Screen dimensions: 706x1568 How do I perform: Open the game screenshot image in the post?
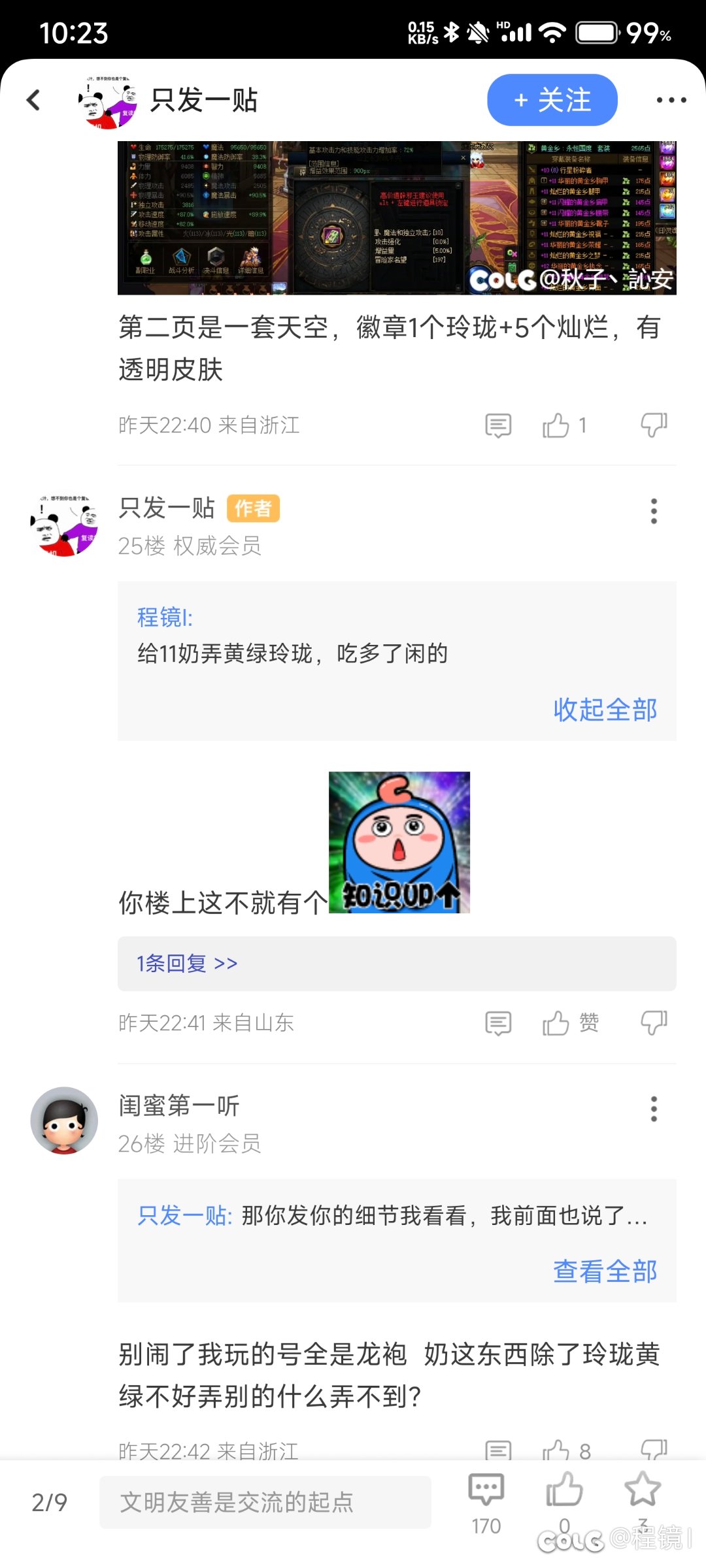pyautogui.click(x=397, y=218)
